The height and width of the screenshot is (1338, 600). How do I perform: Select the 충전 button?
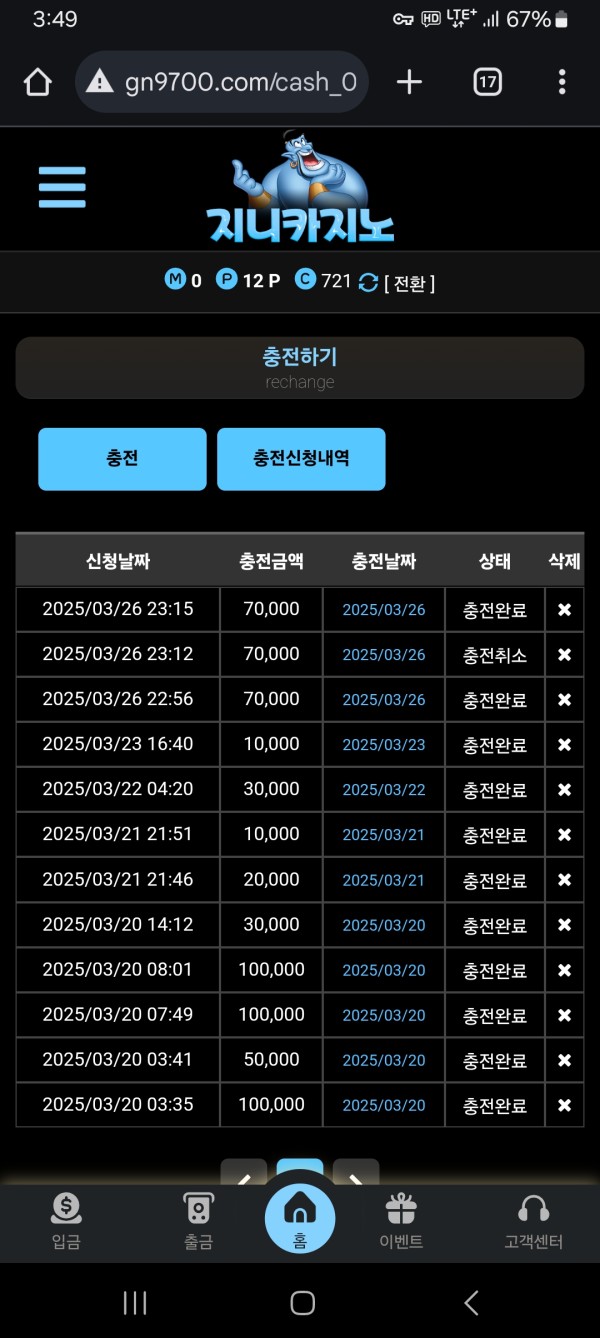click(122, 459)
